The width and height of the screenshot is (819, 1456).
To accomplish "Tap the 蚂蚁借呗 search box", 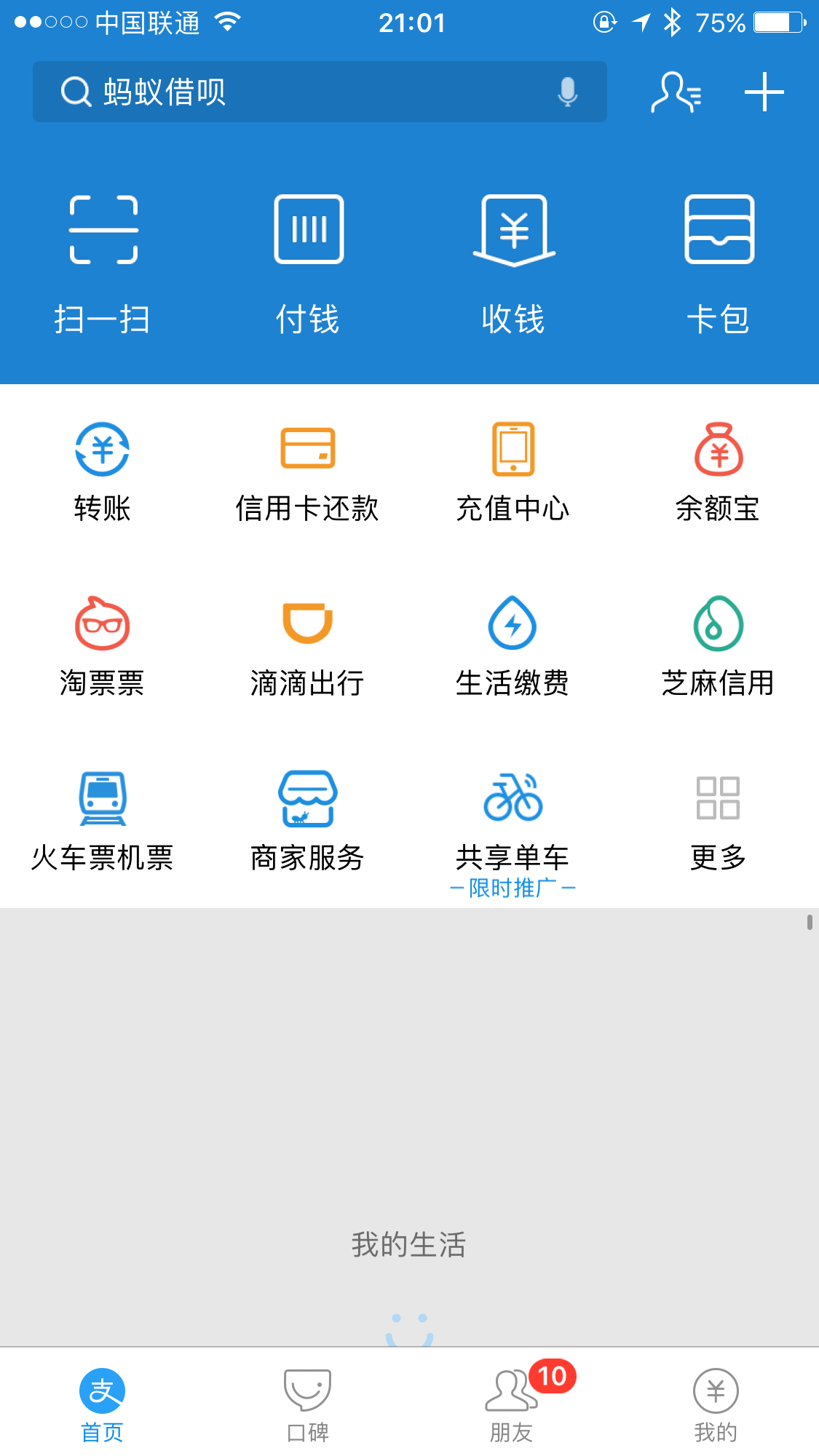I will click(x=320, y=92).
